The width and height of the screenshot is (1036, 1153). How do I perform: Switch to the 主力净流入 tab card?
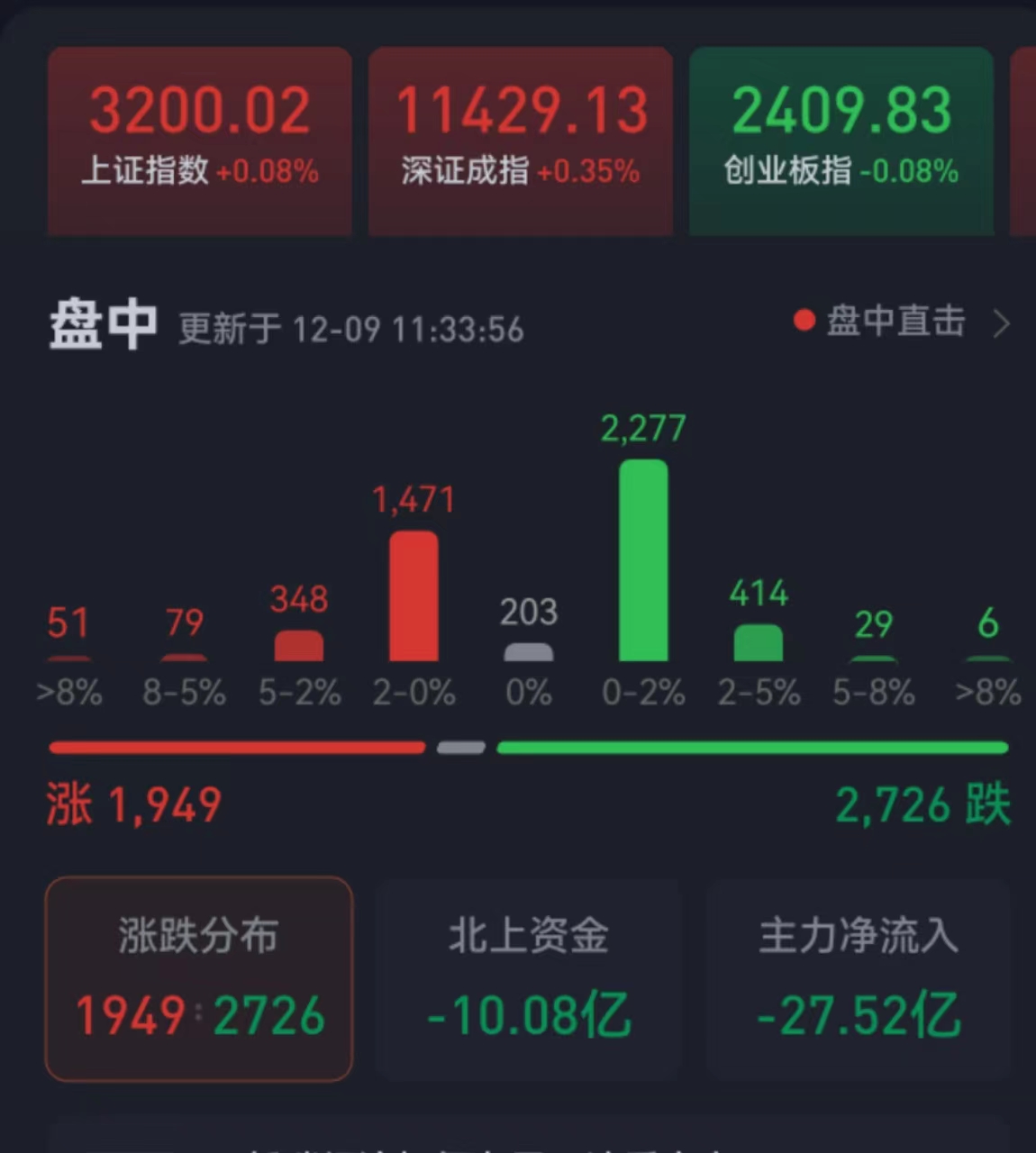click(859, 978)
